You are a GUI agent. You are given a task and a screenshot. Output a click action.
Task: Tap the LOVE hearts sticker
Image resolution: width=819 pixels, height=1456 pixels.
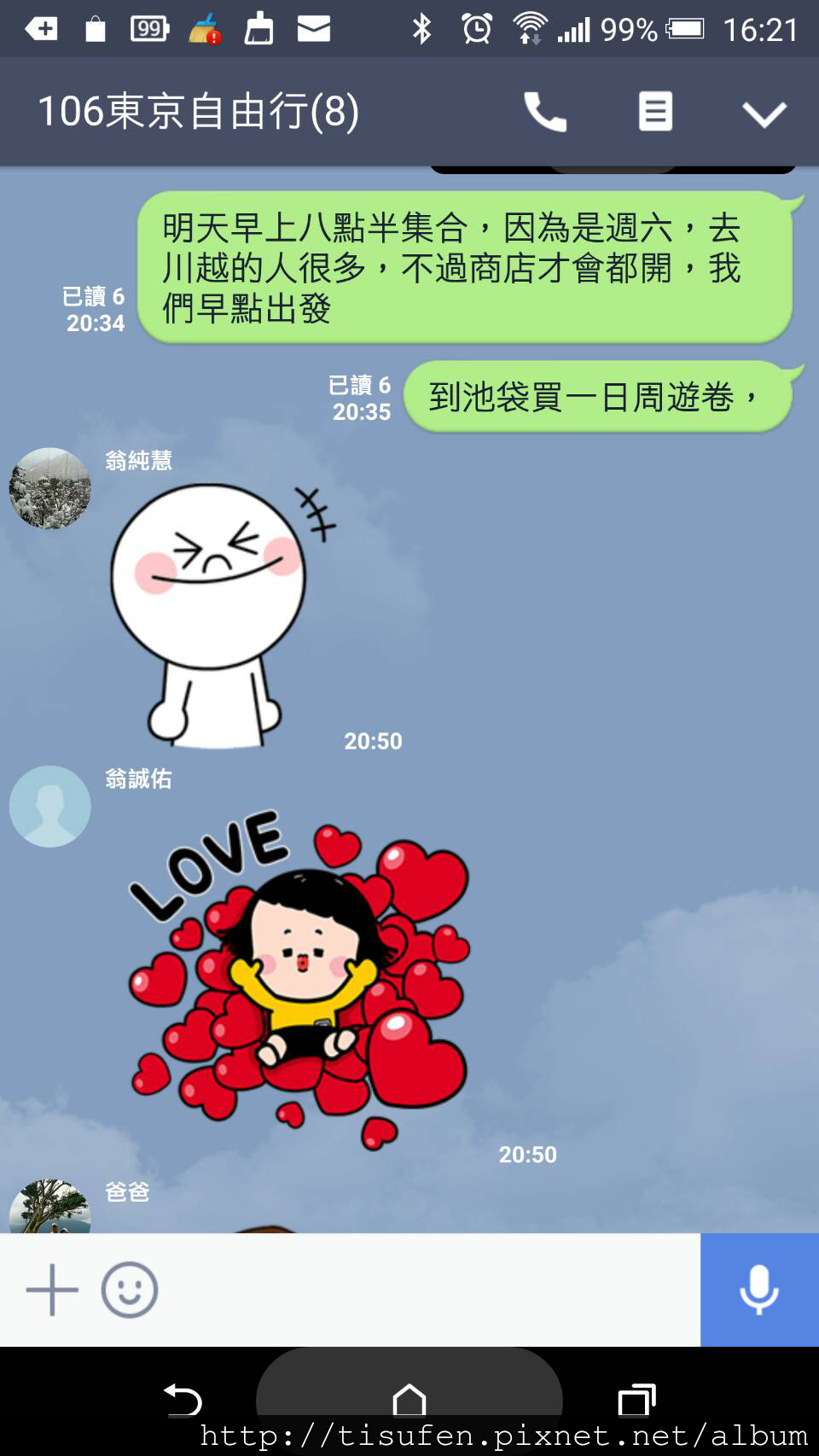click(299, 977)
